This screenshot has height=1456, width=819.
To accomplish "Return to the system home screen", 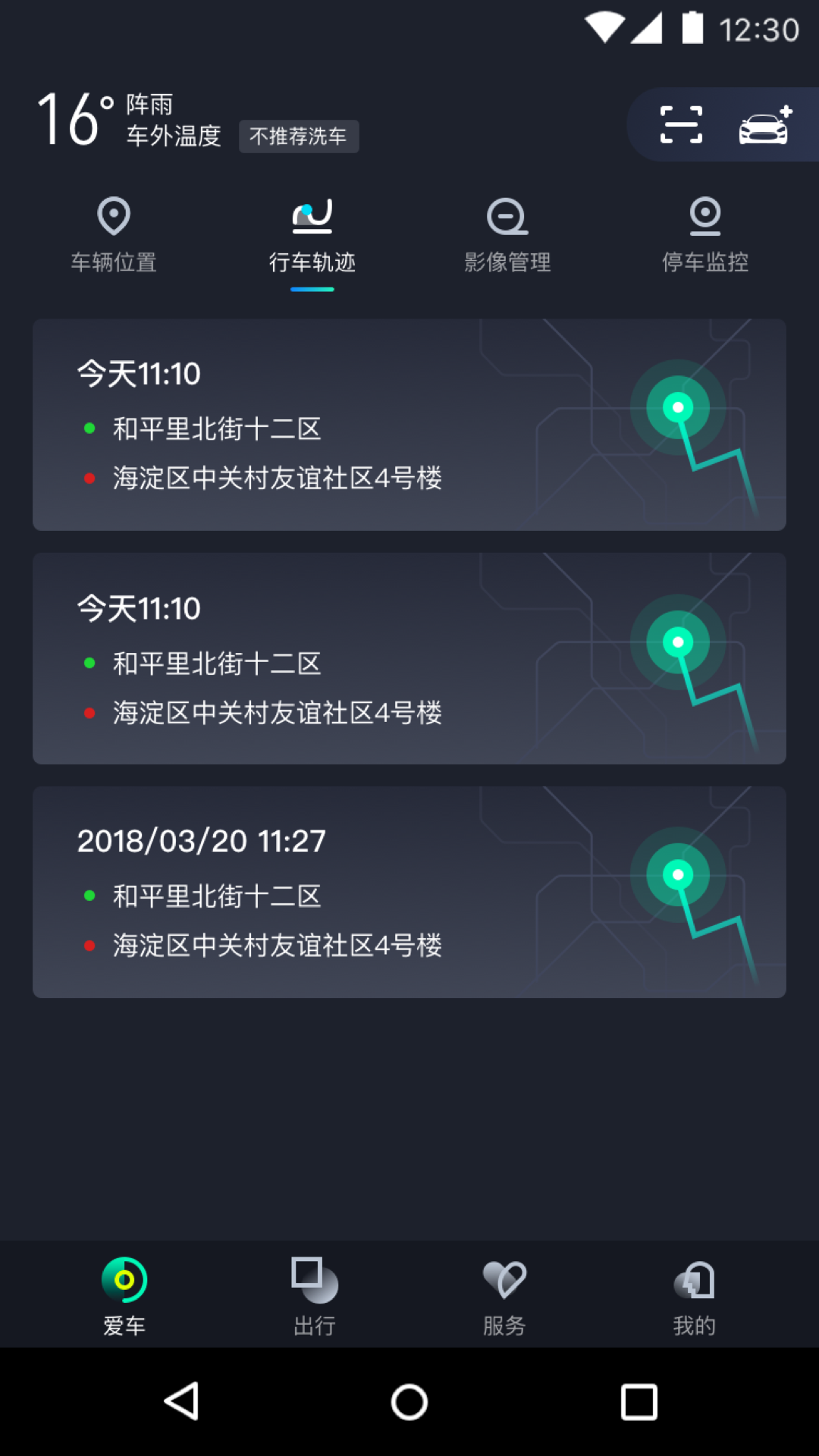I will coord(409,1401).
